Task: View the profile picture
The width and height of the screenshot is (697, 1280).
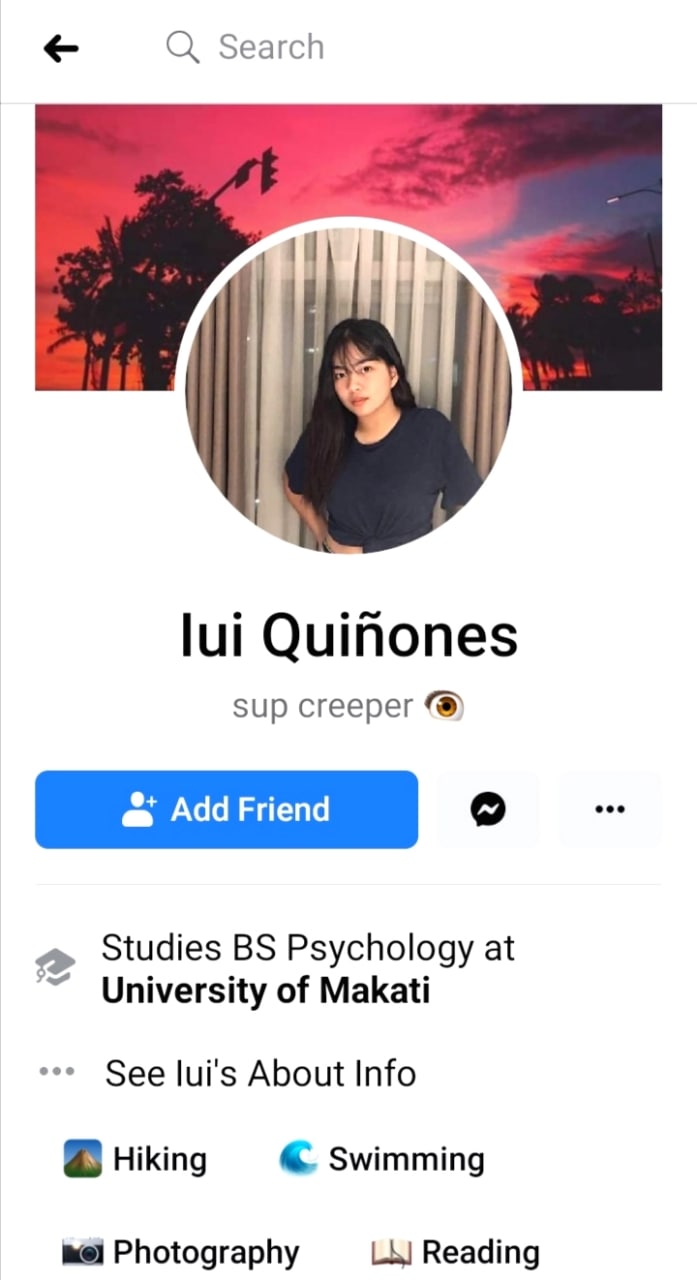Action: pos(348,389)
